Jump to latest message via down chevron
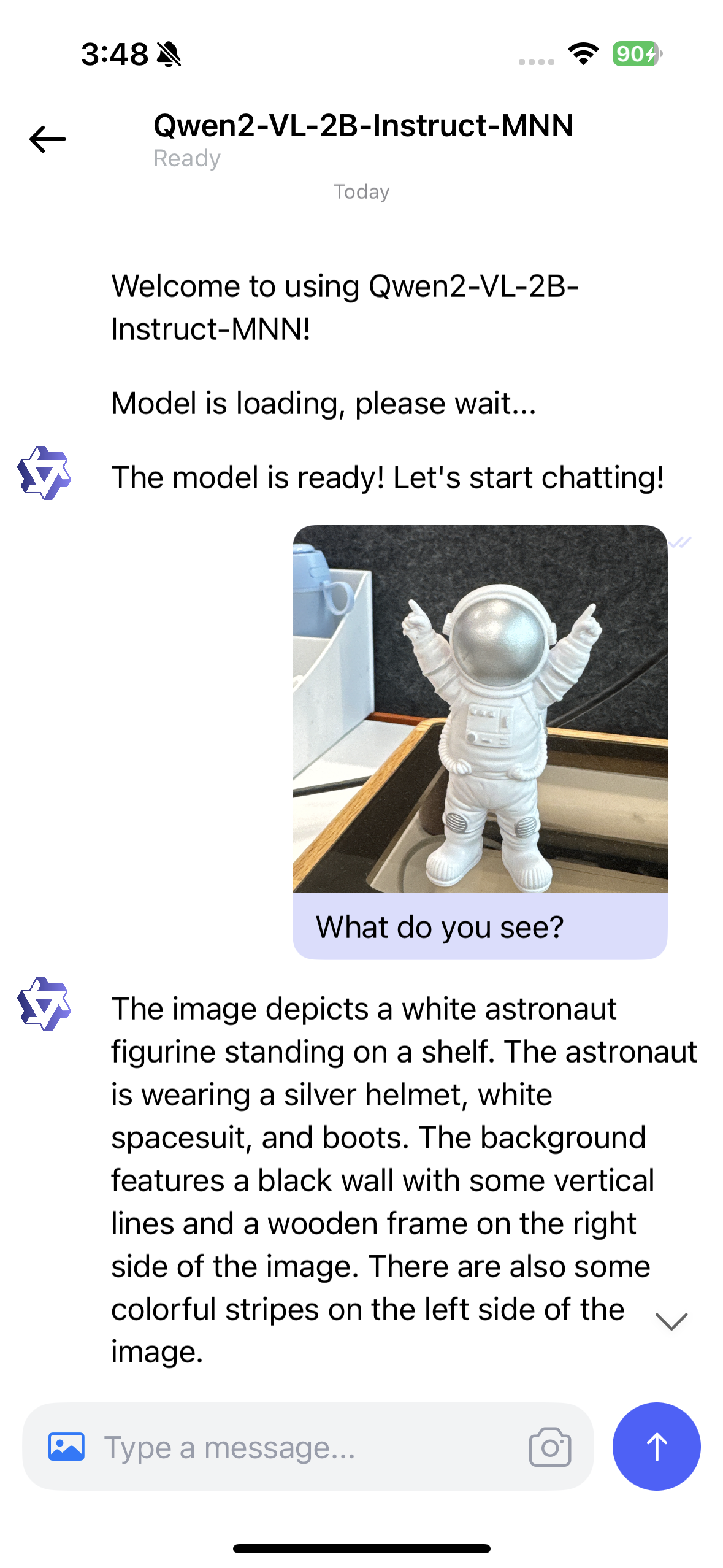This screenshot has height=1568, width=723. (671, 1321)
